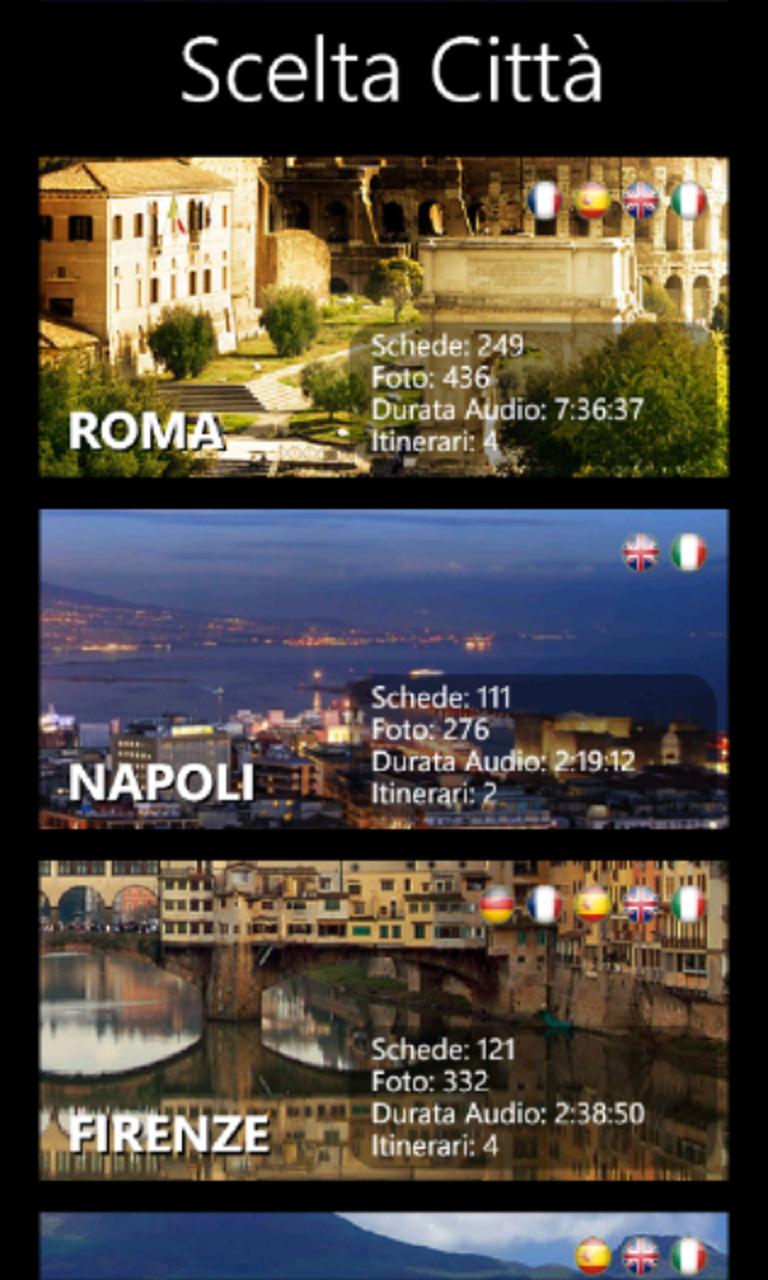This screenshot has height=1280, width=768.
Task: Select the NAPOLI city card
Action: click(383, 669)
